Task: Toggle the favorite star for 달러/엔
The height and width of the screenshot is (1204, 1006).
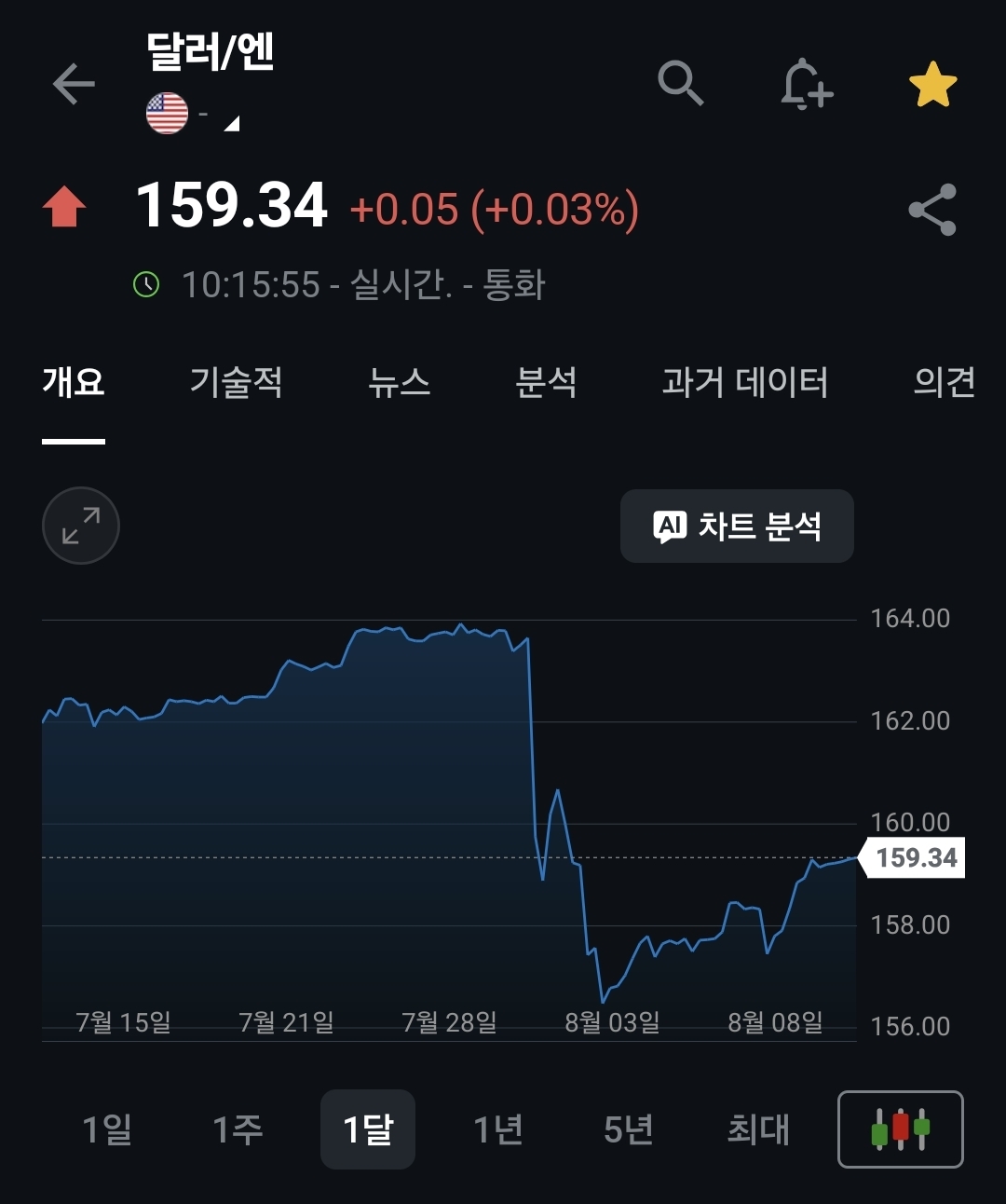Action: [932, 85]
